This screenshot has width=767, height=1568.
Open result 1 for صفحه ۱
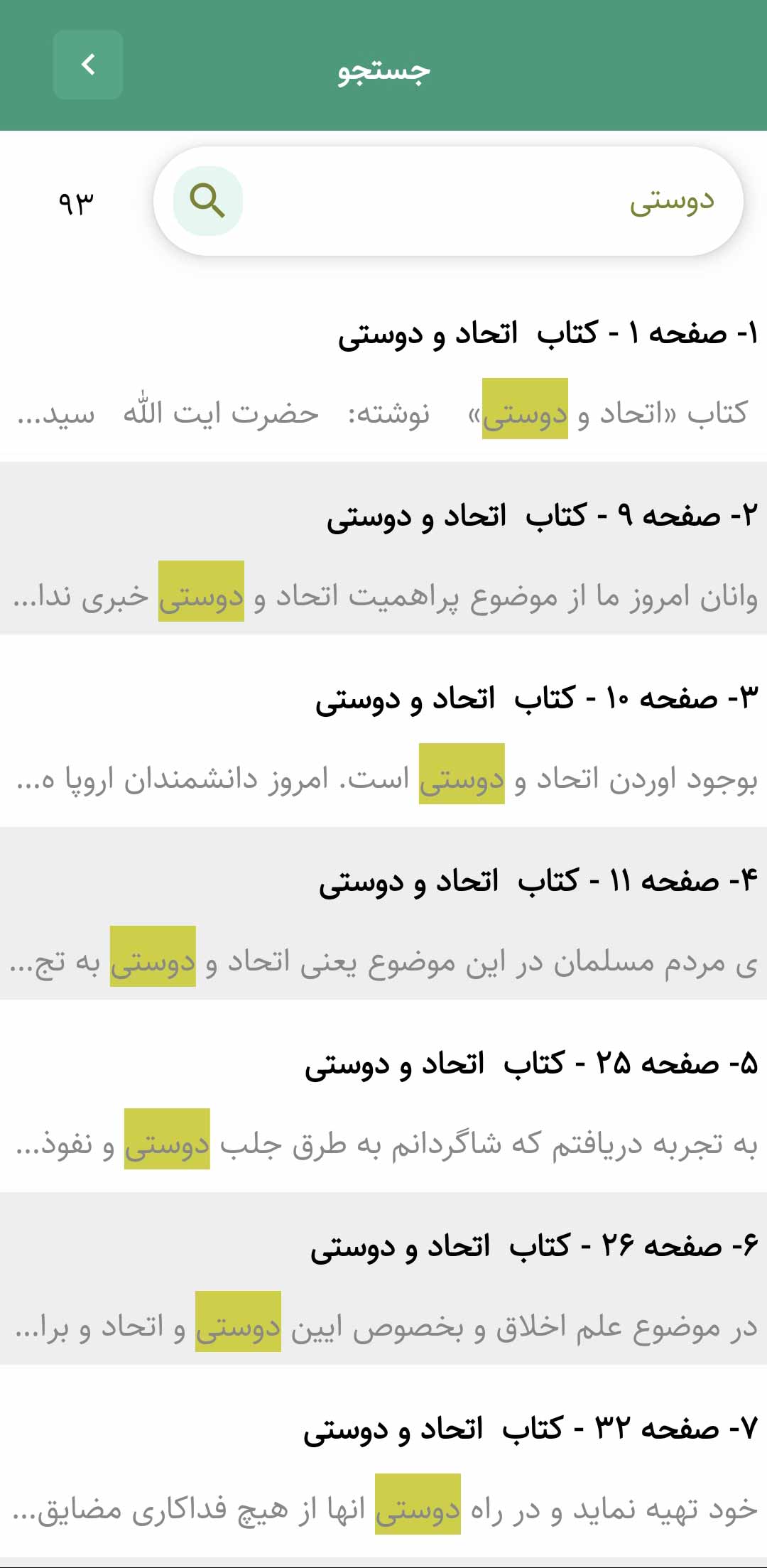(x=383, y=371)
